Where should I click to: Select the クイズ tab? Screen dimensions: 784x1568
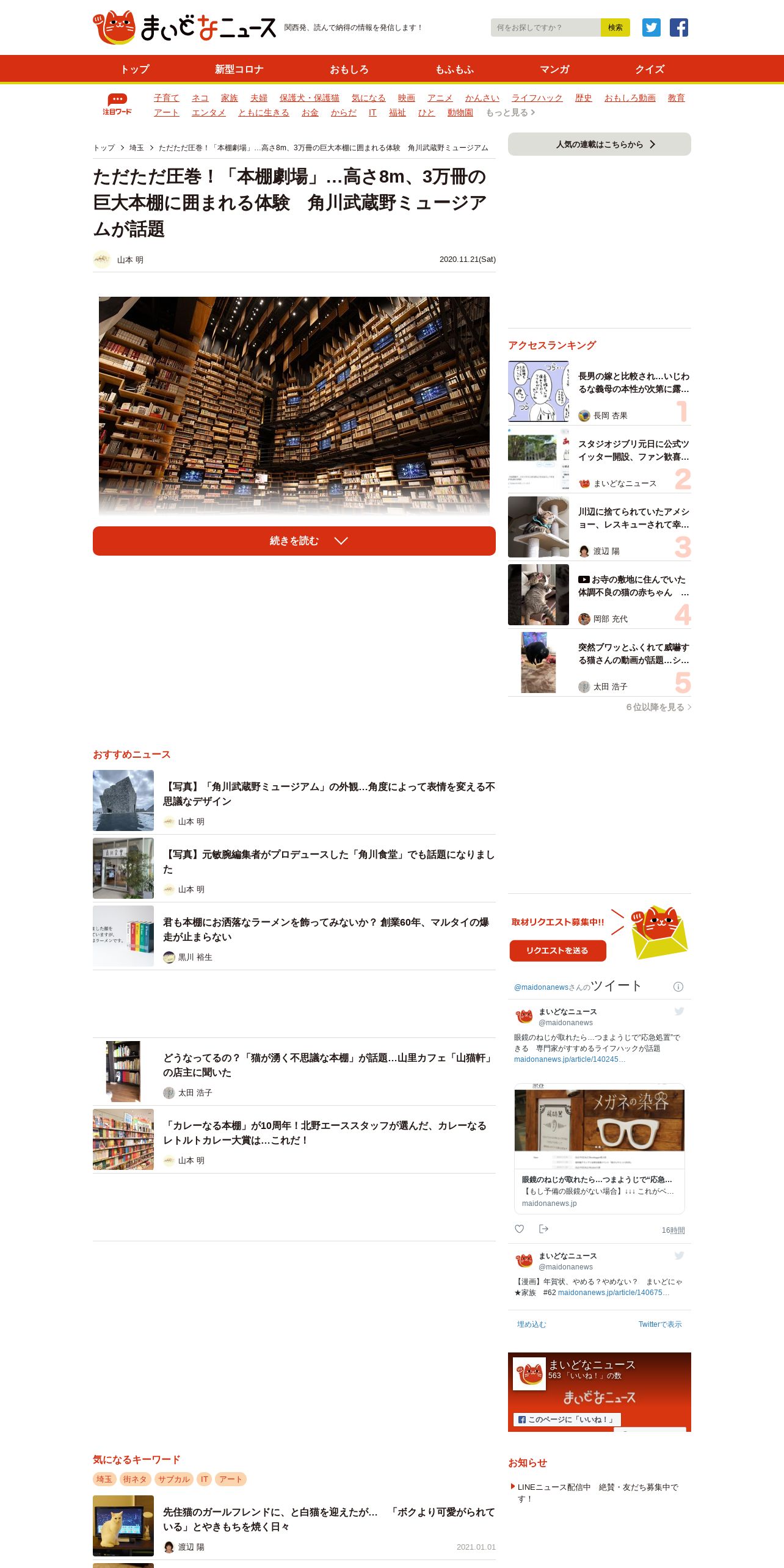point(650,69)
